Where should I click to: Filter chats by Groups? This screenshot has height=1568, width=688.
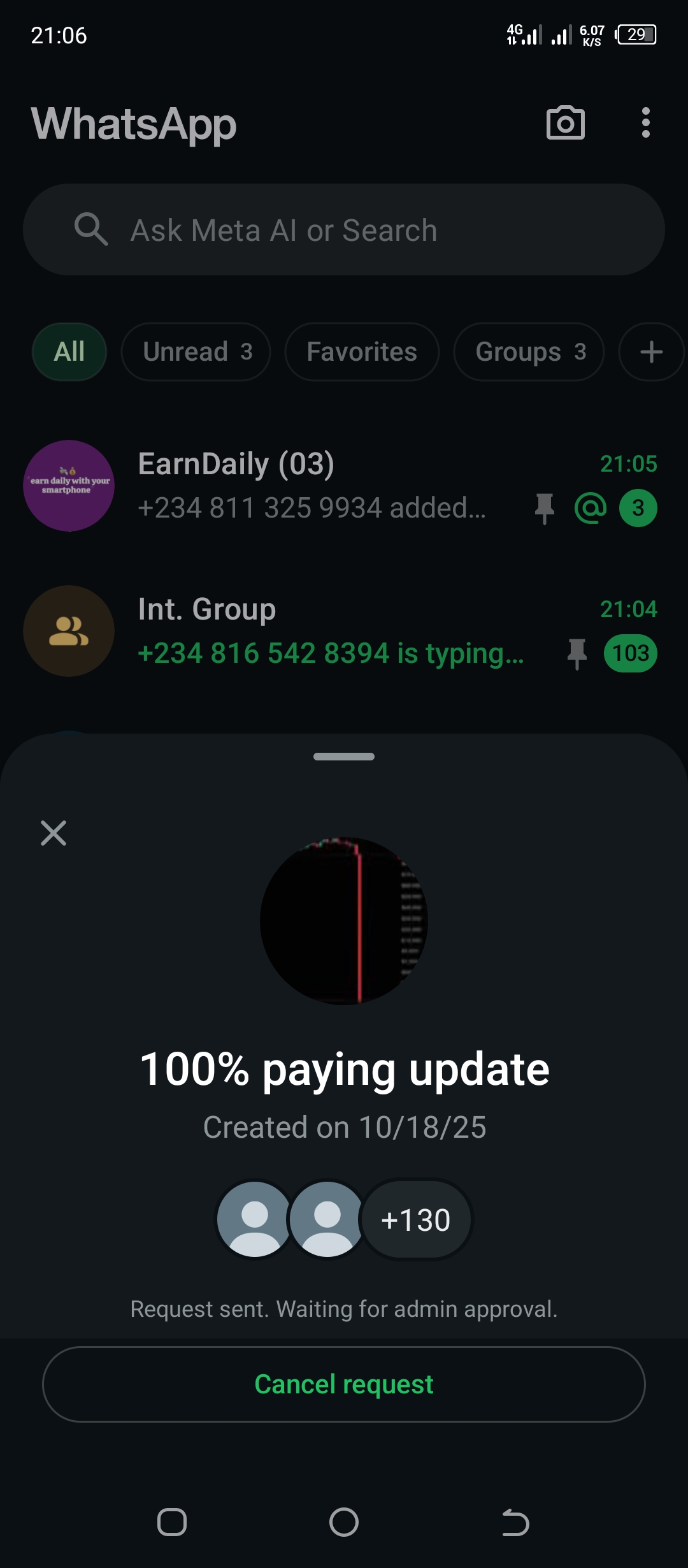pyautogui.click(x=529, y=352)
